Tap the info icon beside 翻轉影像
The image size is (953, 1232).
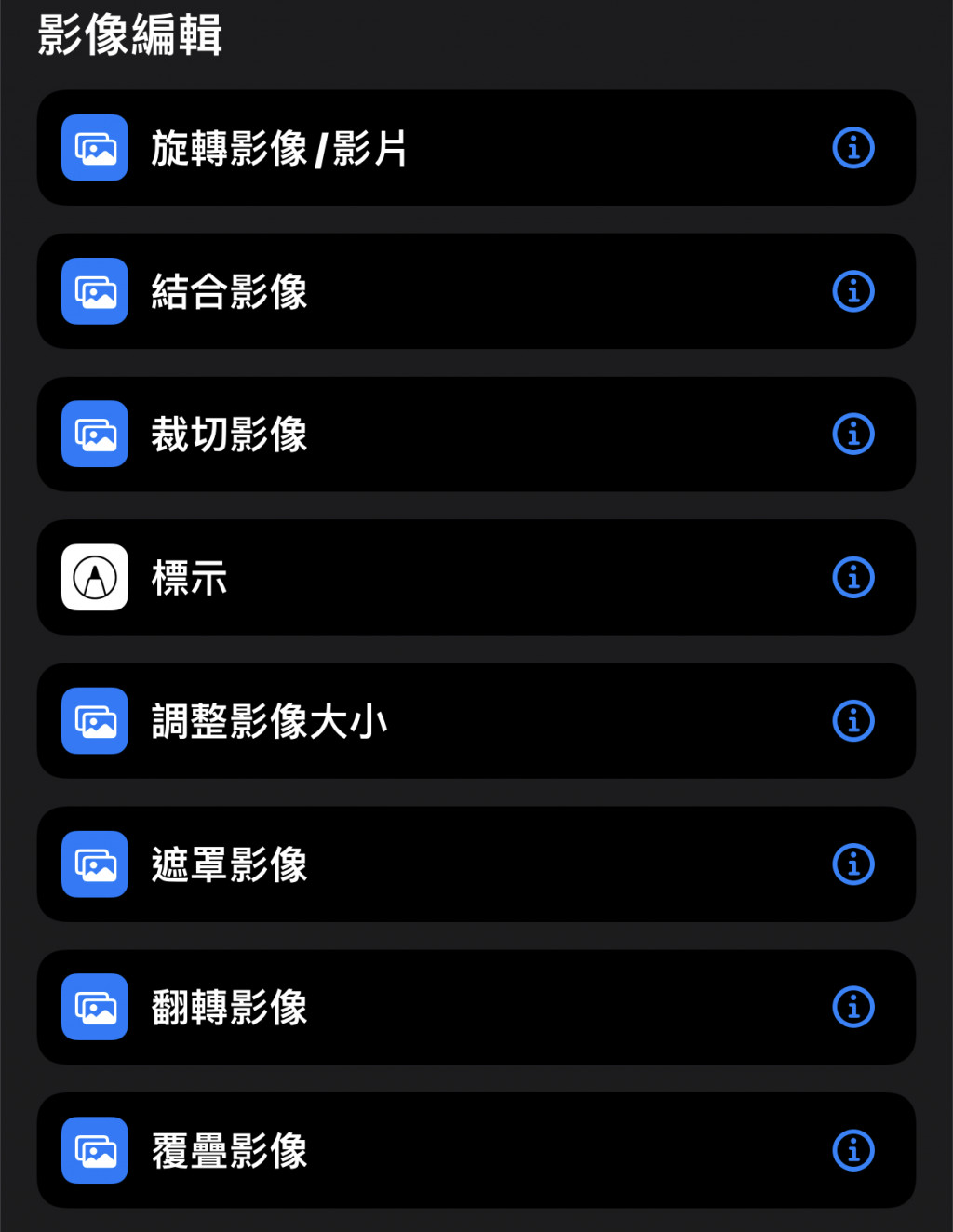[x=852, y=1008]
